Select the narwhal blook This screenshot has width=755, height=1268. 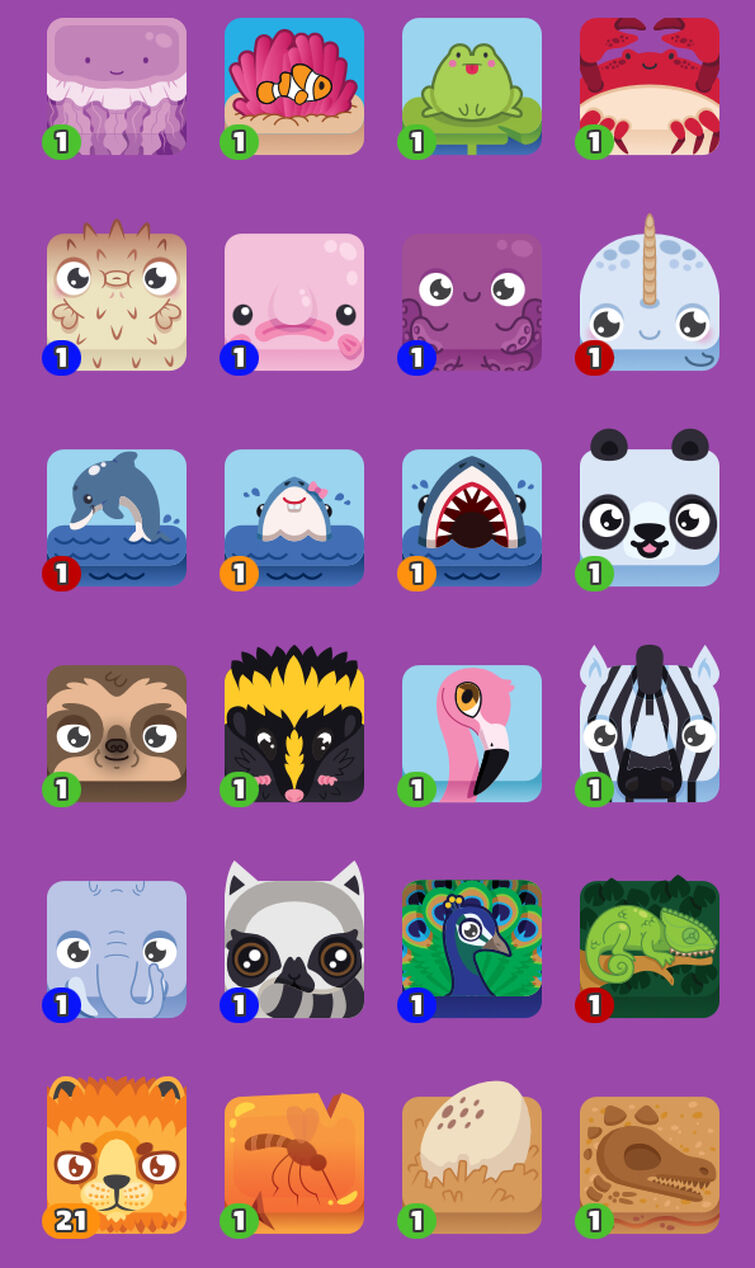tap(649, 302)
